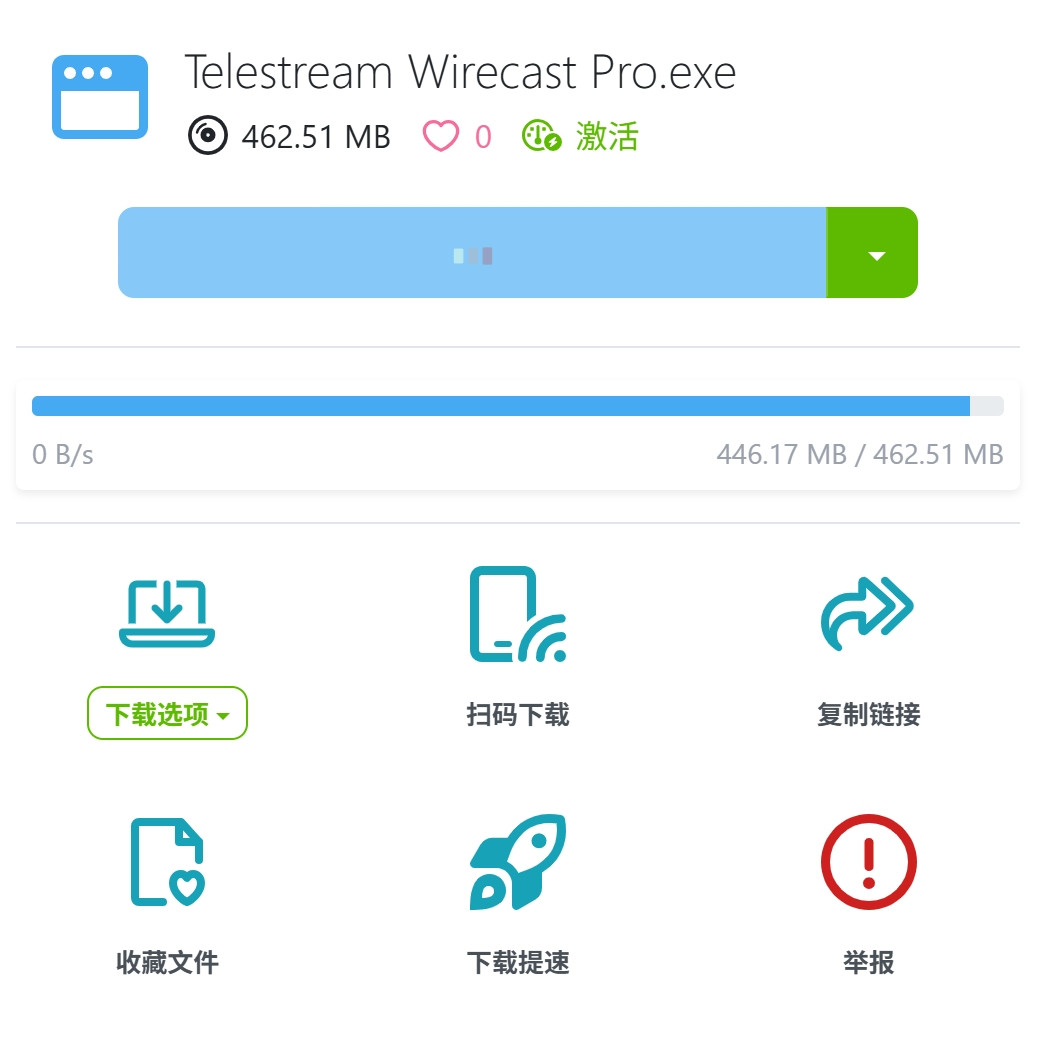Image resolution: width=1048 pixels, height=1059 pixels.
Task: Copy the link via 复制链接
Action: pyautogui.click(x=868, y=640)
